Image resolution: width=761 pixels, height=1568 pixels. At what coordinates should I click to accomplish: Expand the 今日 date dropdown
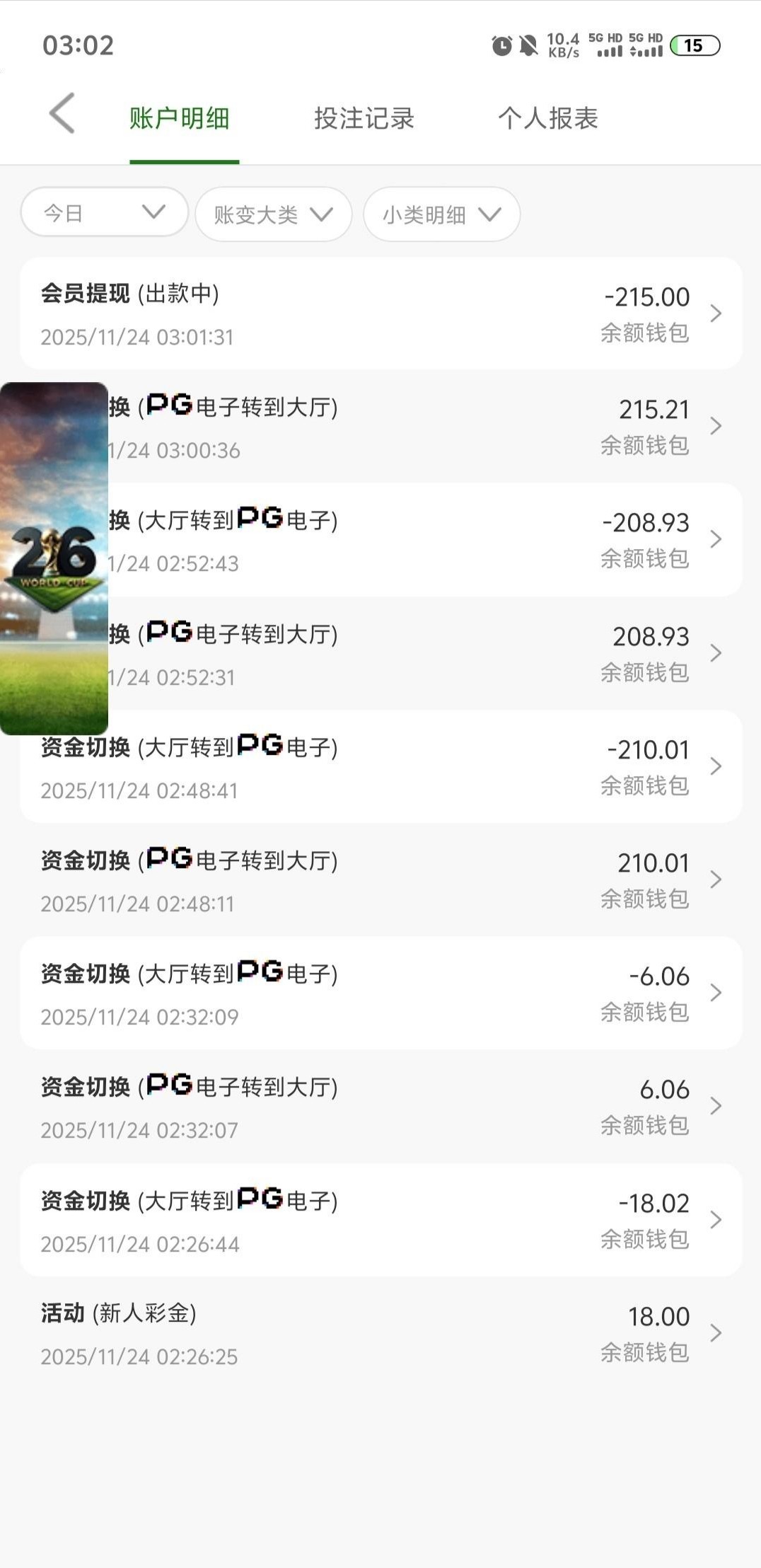pyautogui.click(x=104, y=212)
